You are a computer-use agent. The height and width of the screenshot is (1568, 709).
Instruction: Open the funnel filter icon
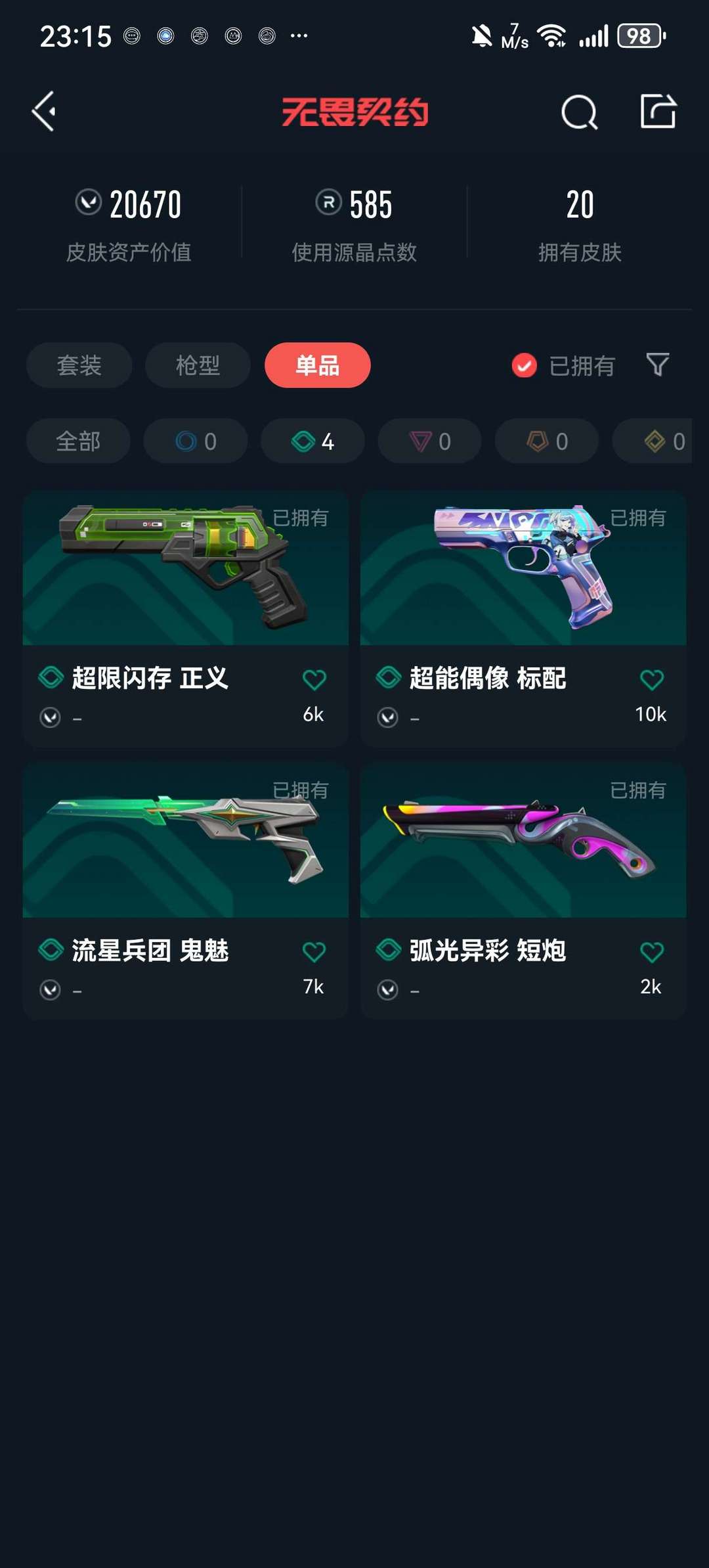click(x=658, y=365)
